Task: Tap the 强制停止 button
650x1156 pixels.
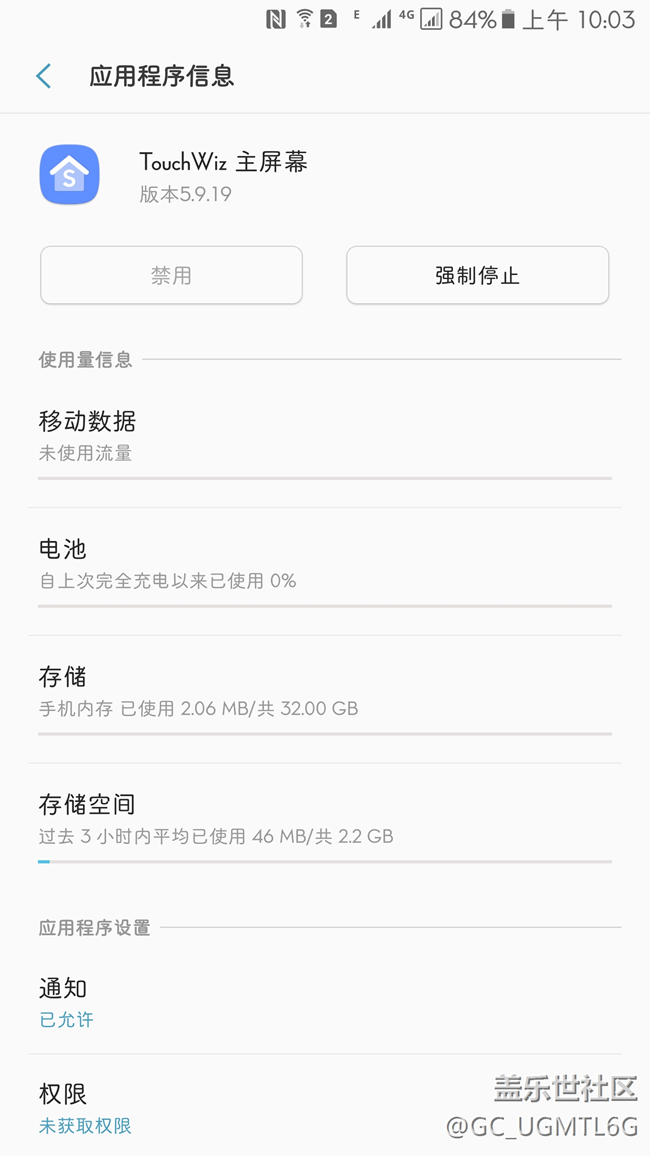Action: click(x=477, y=275)
